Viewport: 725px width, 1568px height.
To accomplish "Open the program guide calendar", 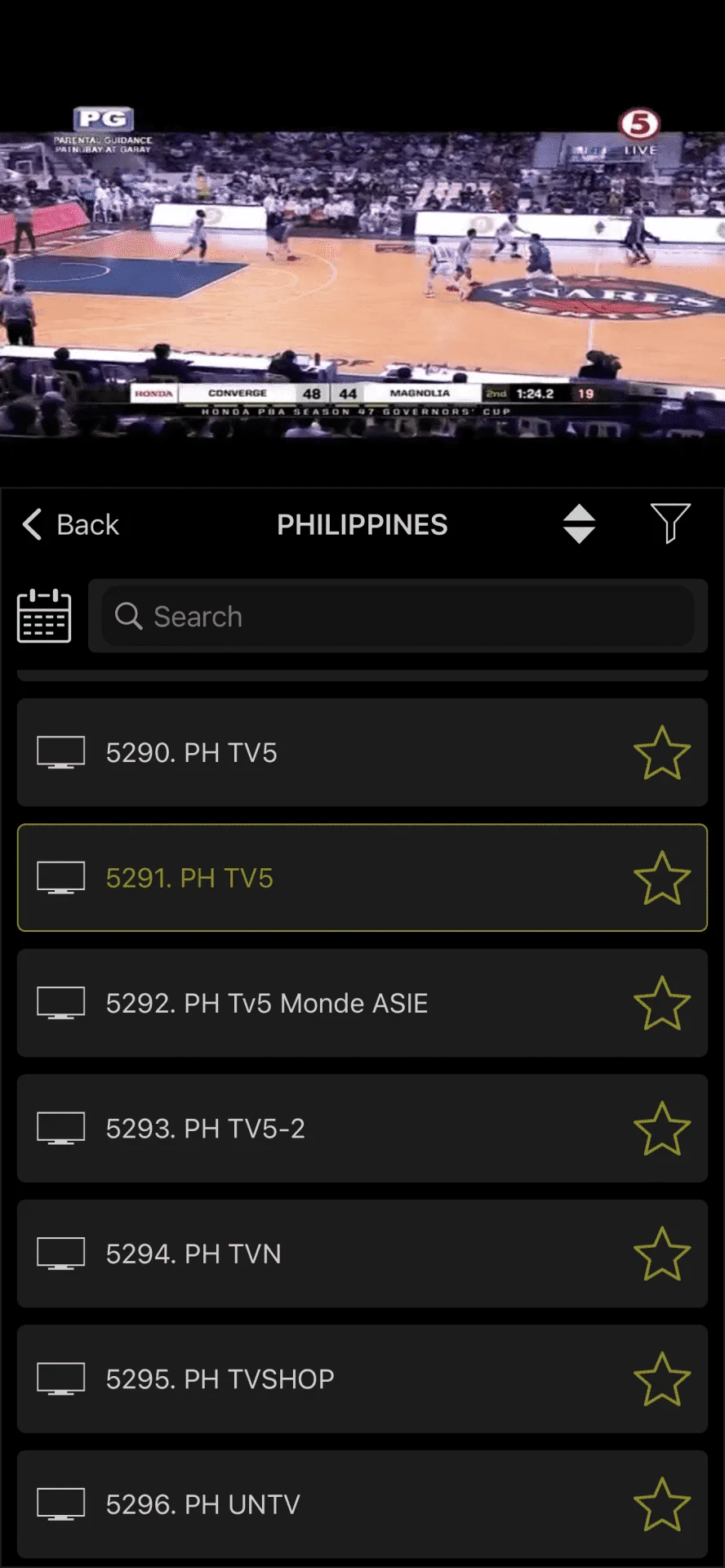I will point(44,616).
